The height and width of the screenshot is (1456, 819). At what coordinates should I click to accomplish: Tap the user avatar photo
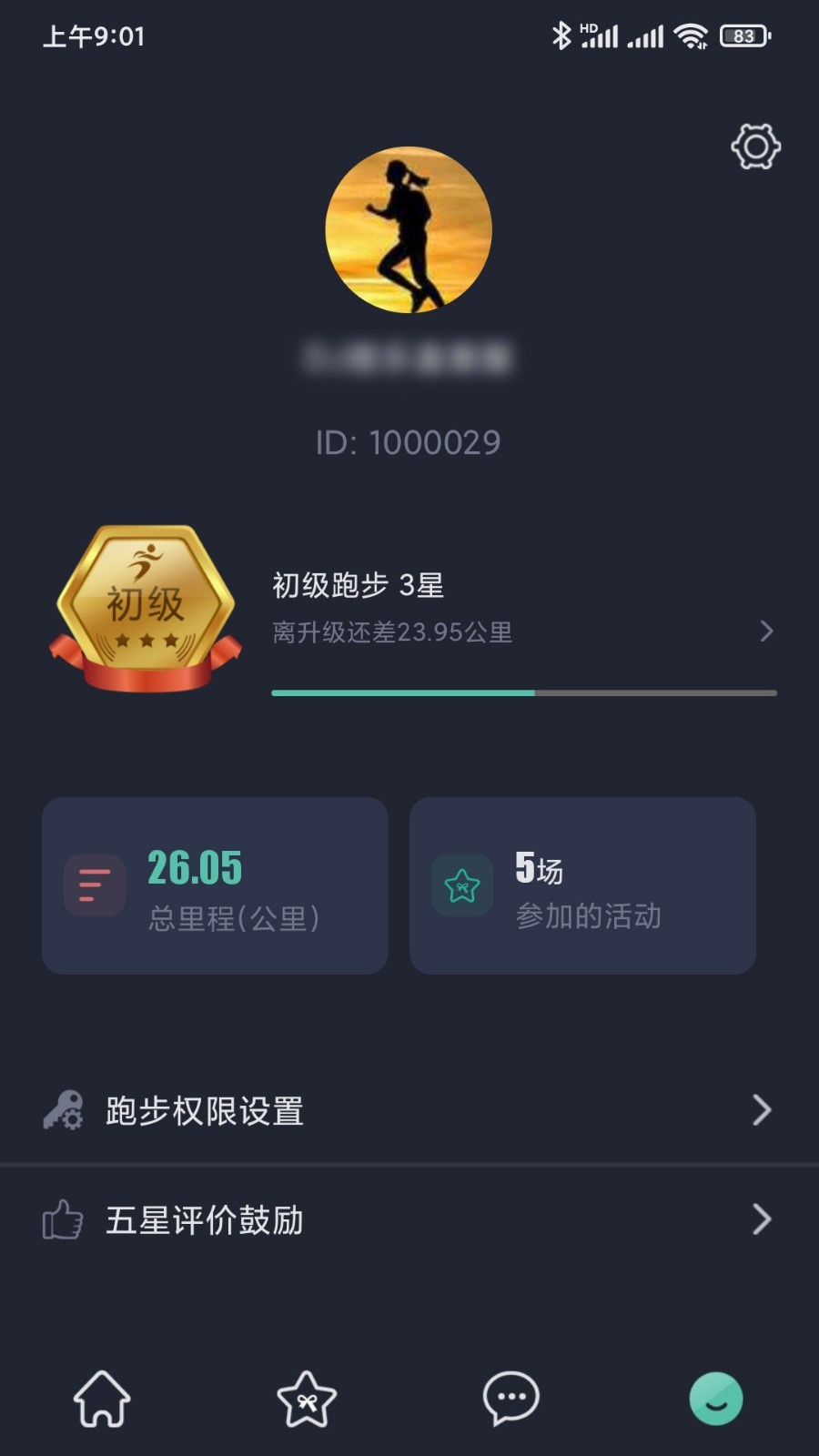409,229
